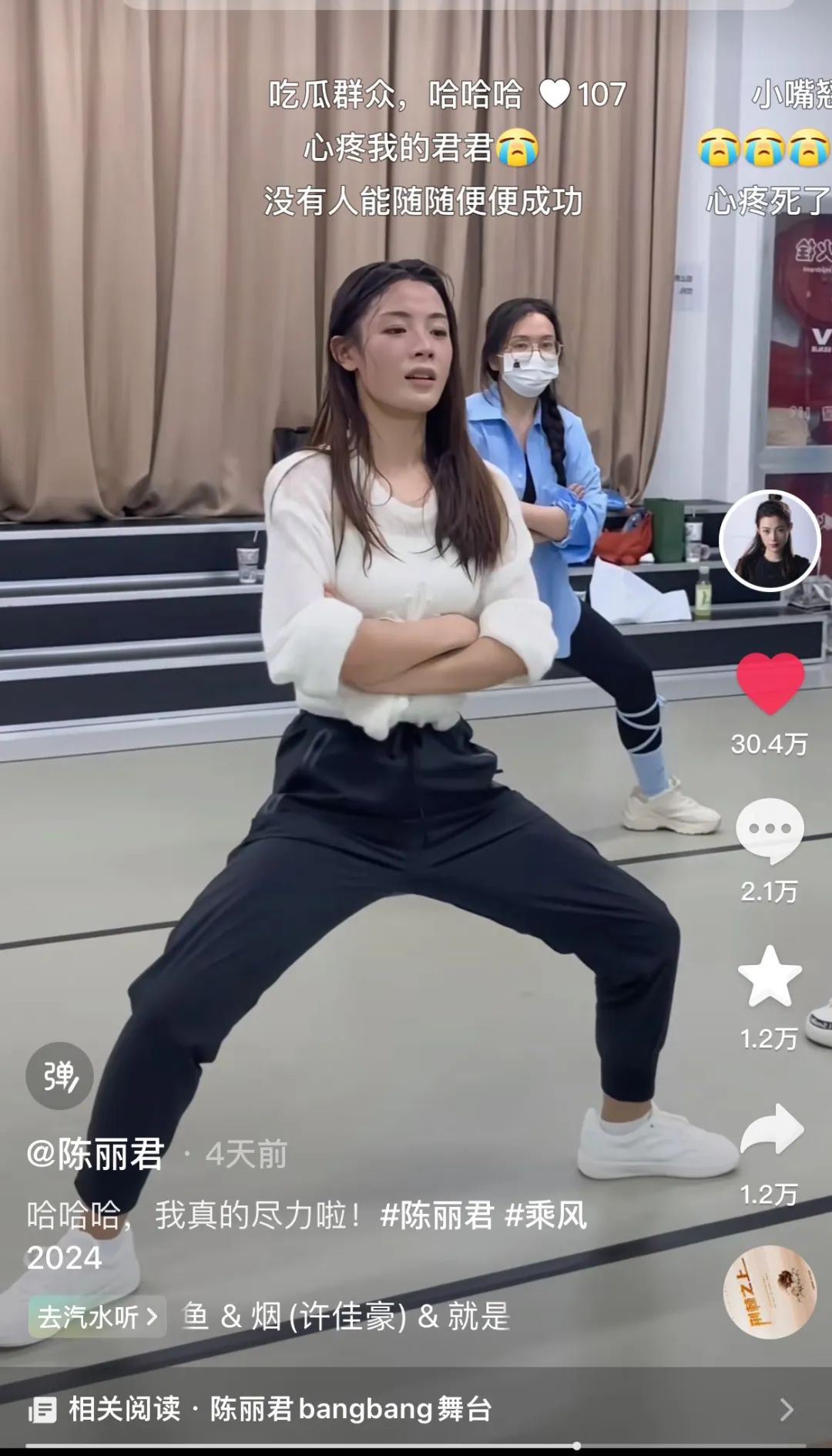Image resolution: width=832 pixels, height=1456 pixels.
Task: Tap the red heart like icon
Action: point(770,682)
